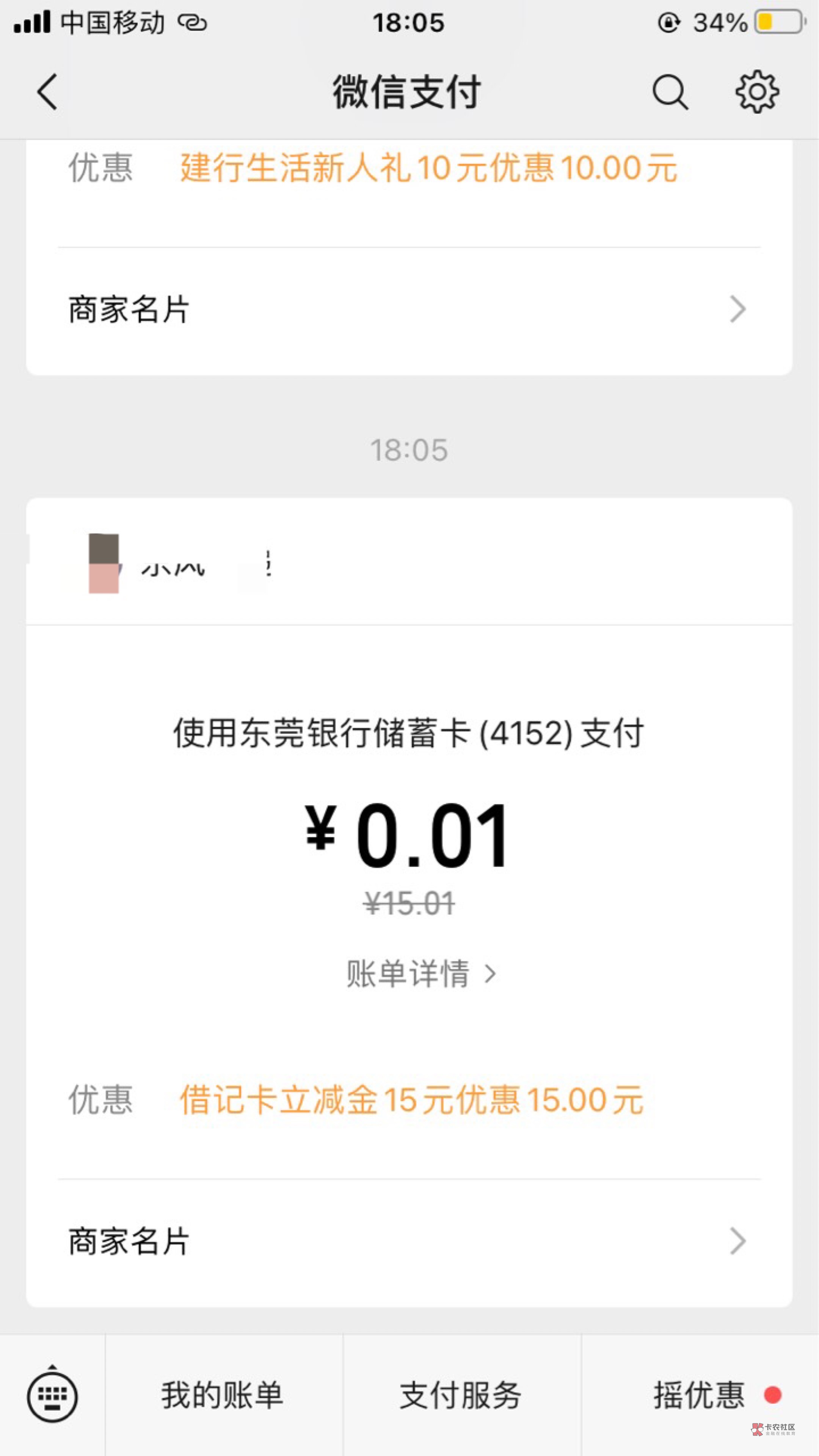Go back from WeChat Pay
This screenshot has width=819, height=1456.
pyautogui.click(x=47, y=91)
